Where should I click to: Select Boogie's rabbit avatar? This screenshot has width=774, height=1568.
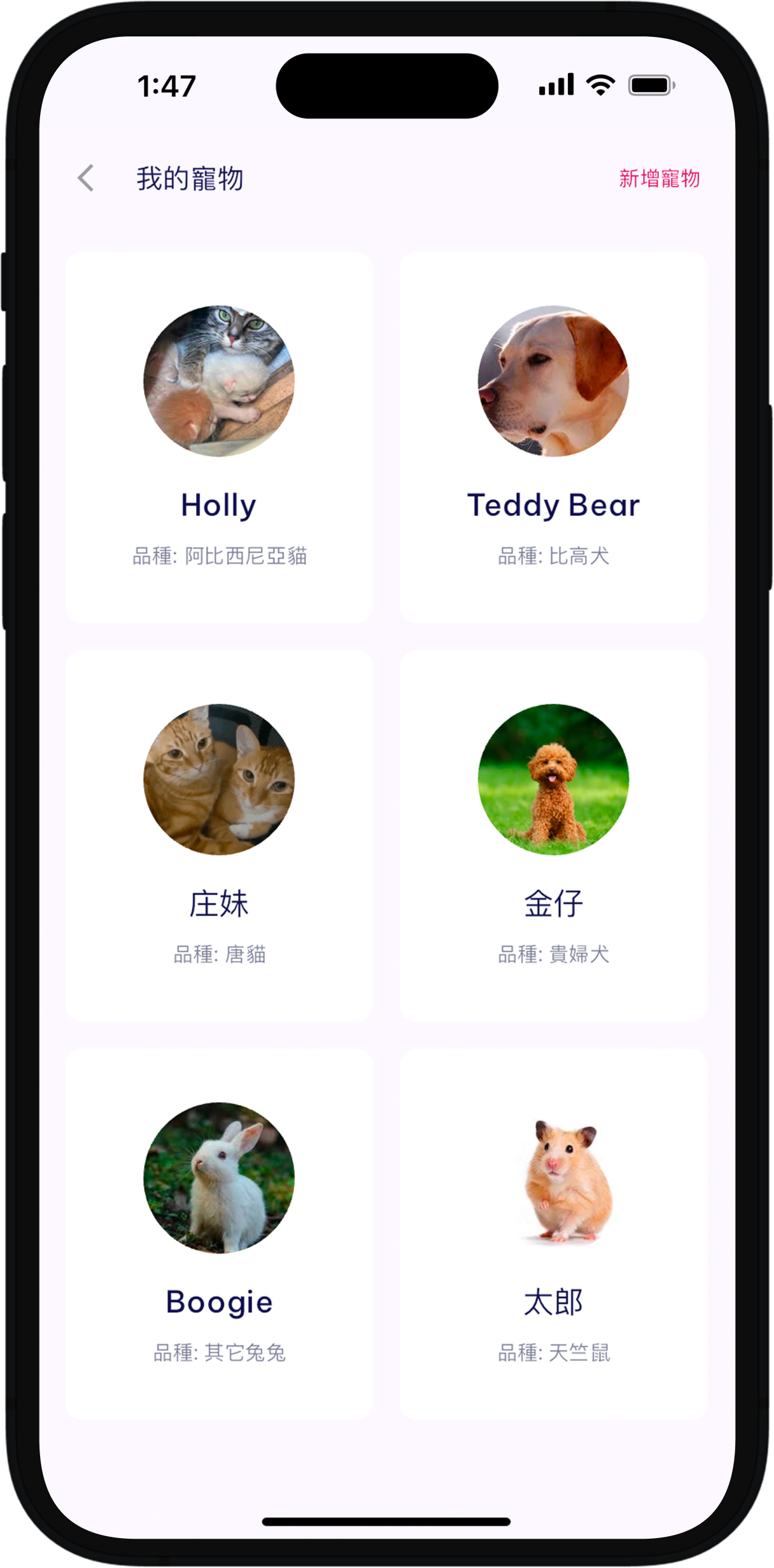coord(218,1176)
